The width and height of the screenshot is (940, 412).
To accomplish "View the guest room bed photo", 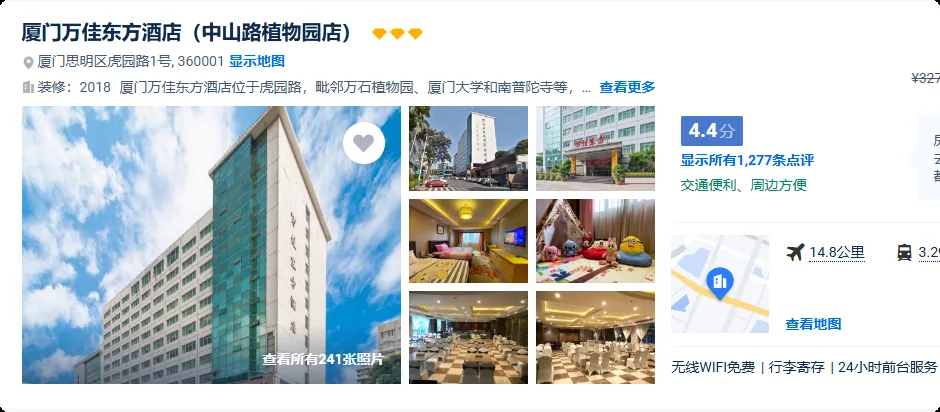I will [x=468, y=241].
